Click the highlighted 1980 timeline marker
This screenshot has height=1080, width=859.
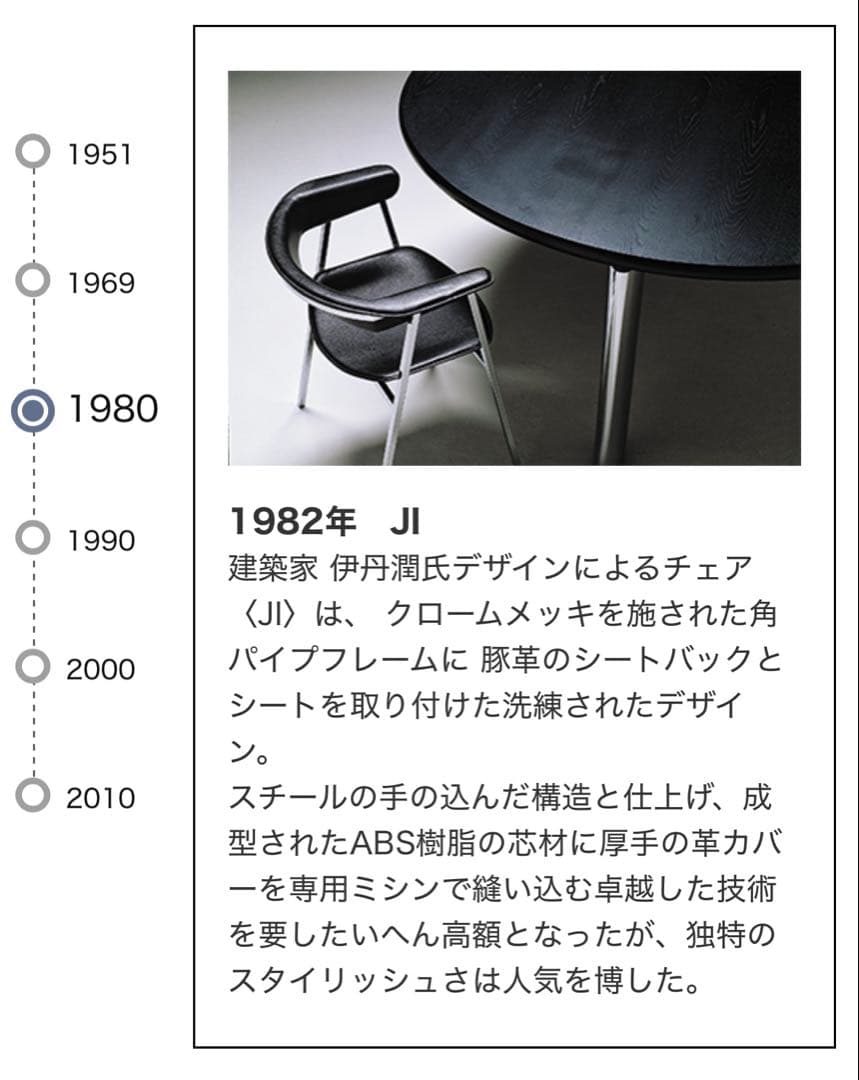pos(35,408)
